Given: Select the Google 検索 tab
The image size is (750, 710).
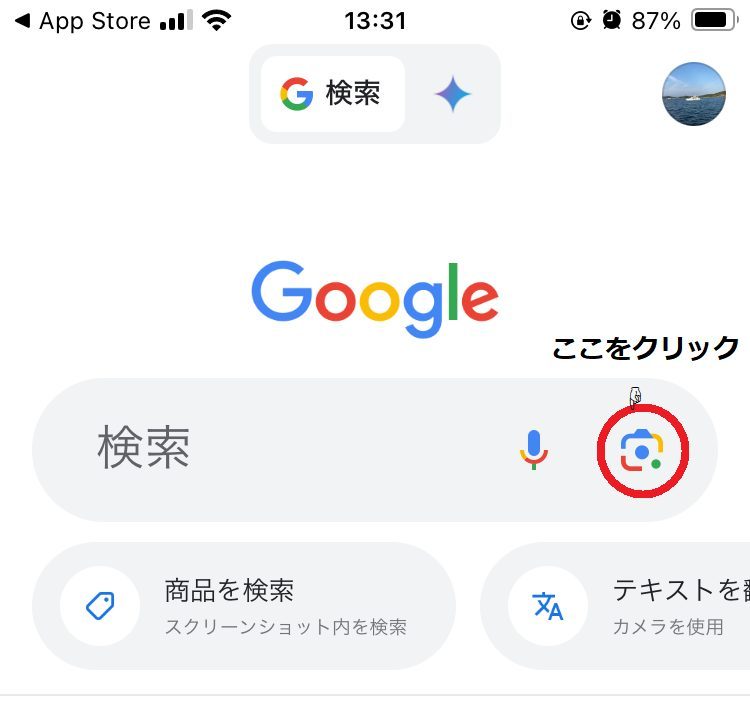Looking at the screenshot, I should click(332, 94).
